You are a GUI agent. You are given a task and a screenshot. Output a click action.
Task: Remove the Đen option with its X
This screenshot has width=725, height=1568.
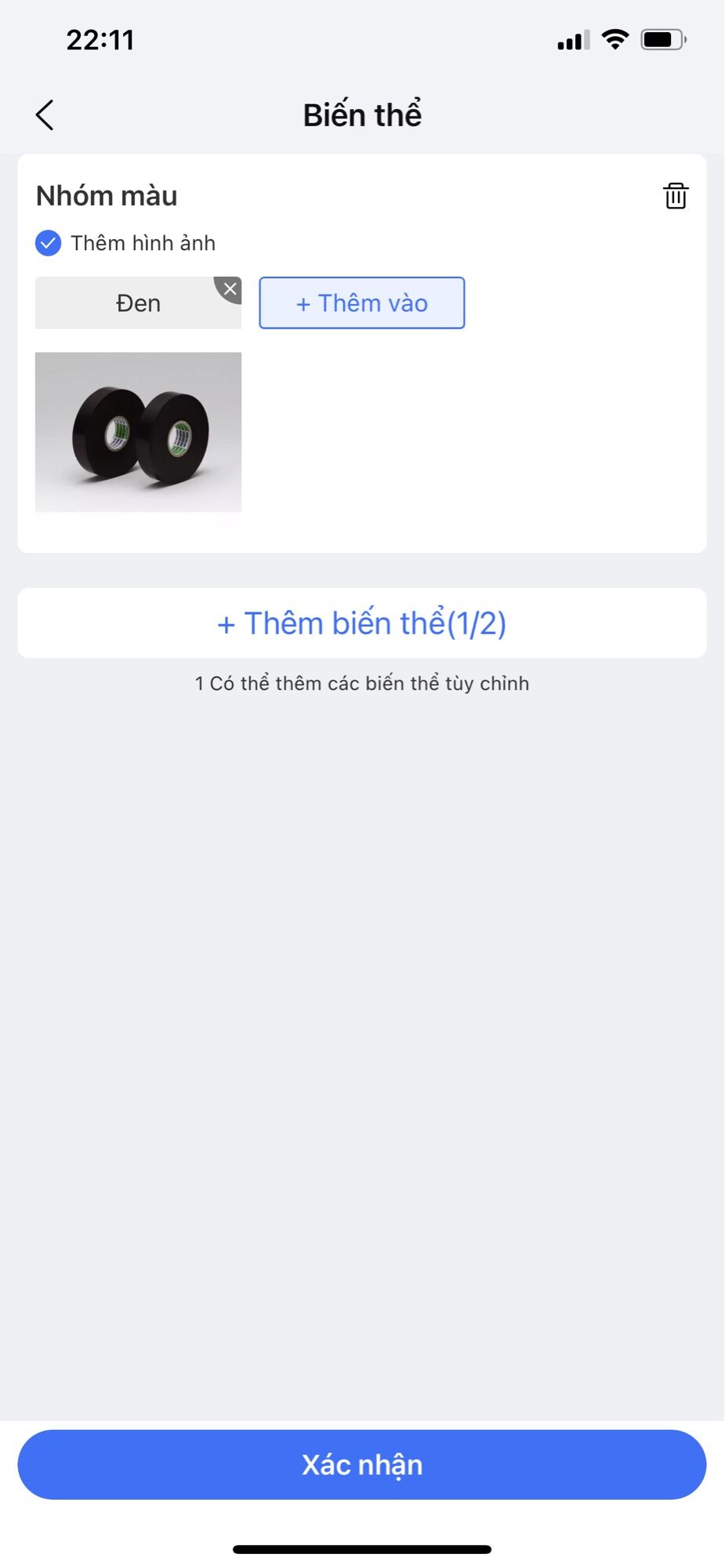pos(228,289)
